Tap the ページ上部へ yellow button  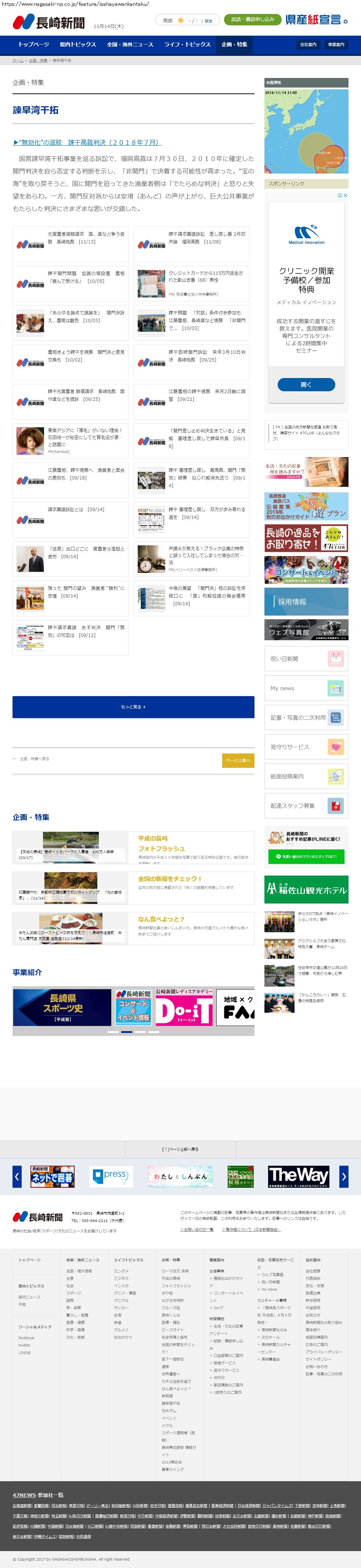tap(238, 760)
